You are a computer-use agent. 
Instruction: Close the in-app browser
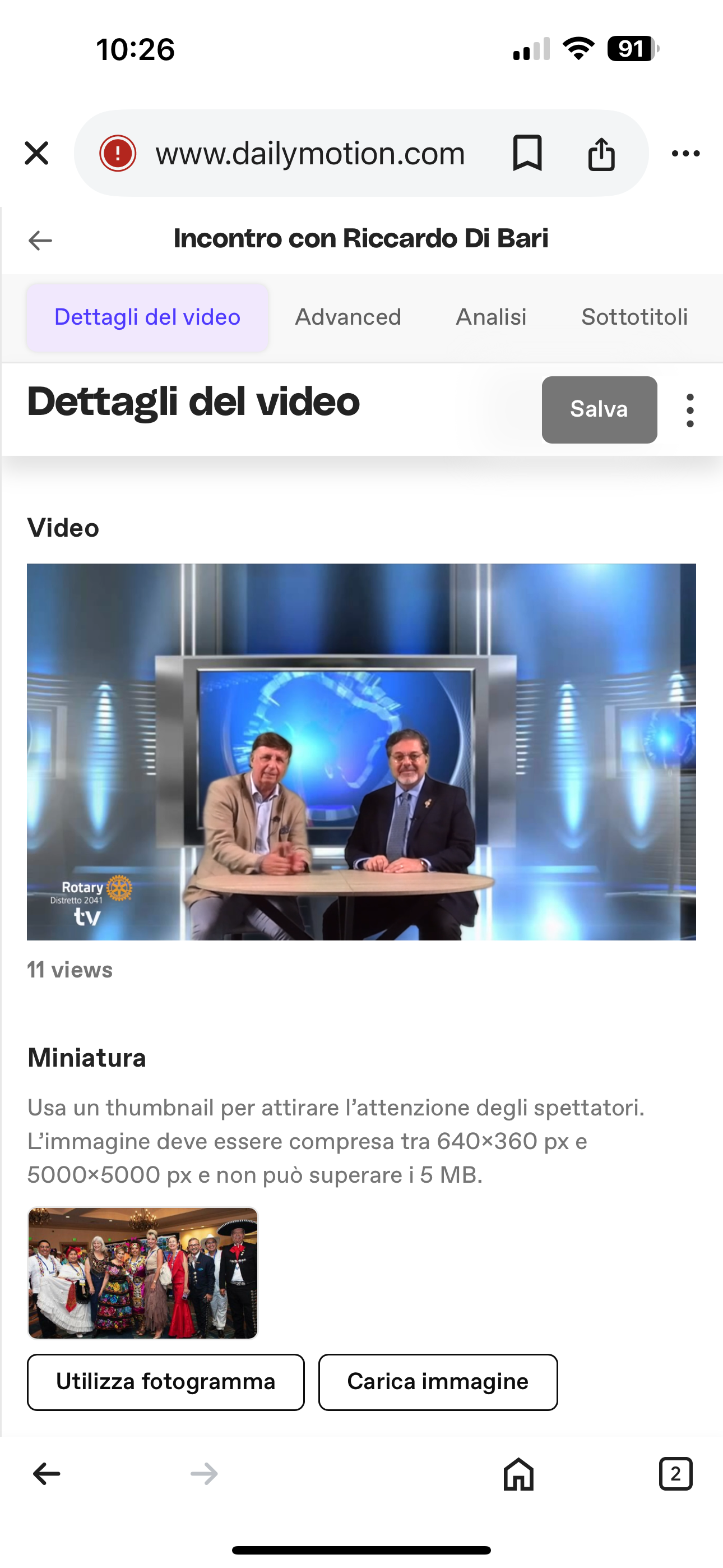(x=36, y=154)
